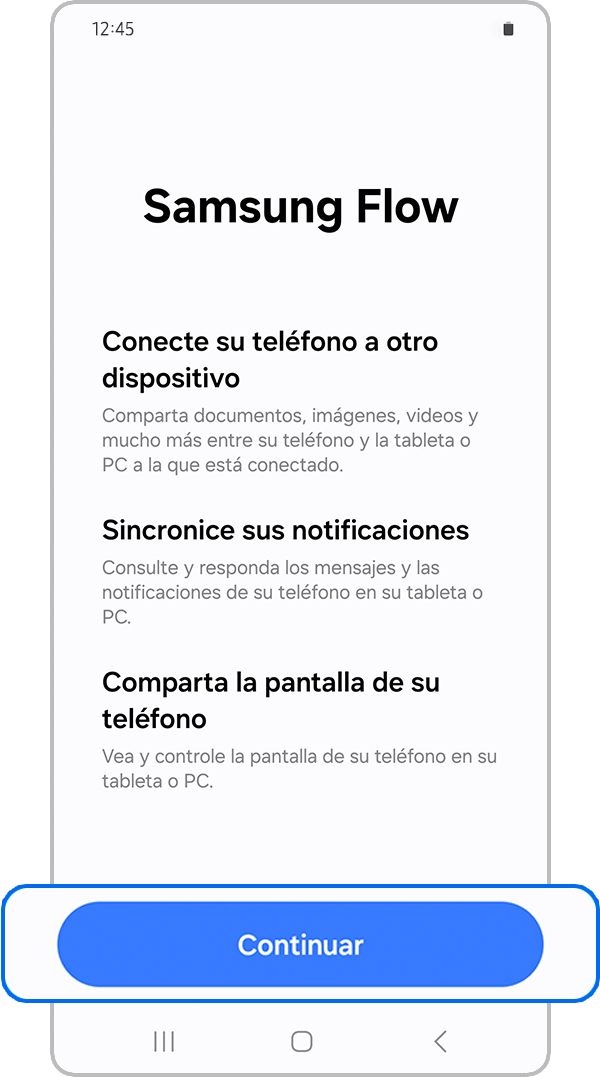600x1077 pixels.
Task: Go back using the navigation bar
Action: pyautogui.click(x=440, y=1041)
